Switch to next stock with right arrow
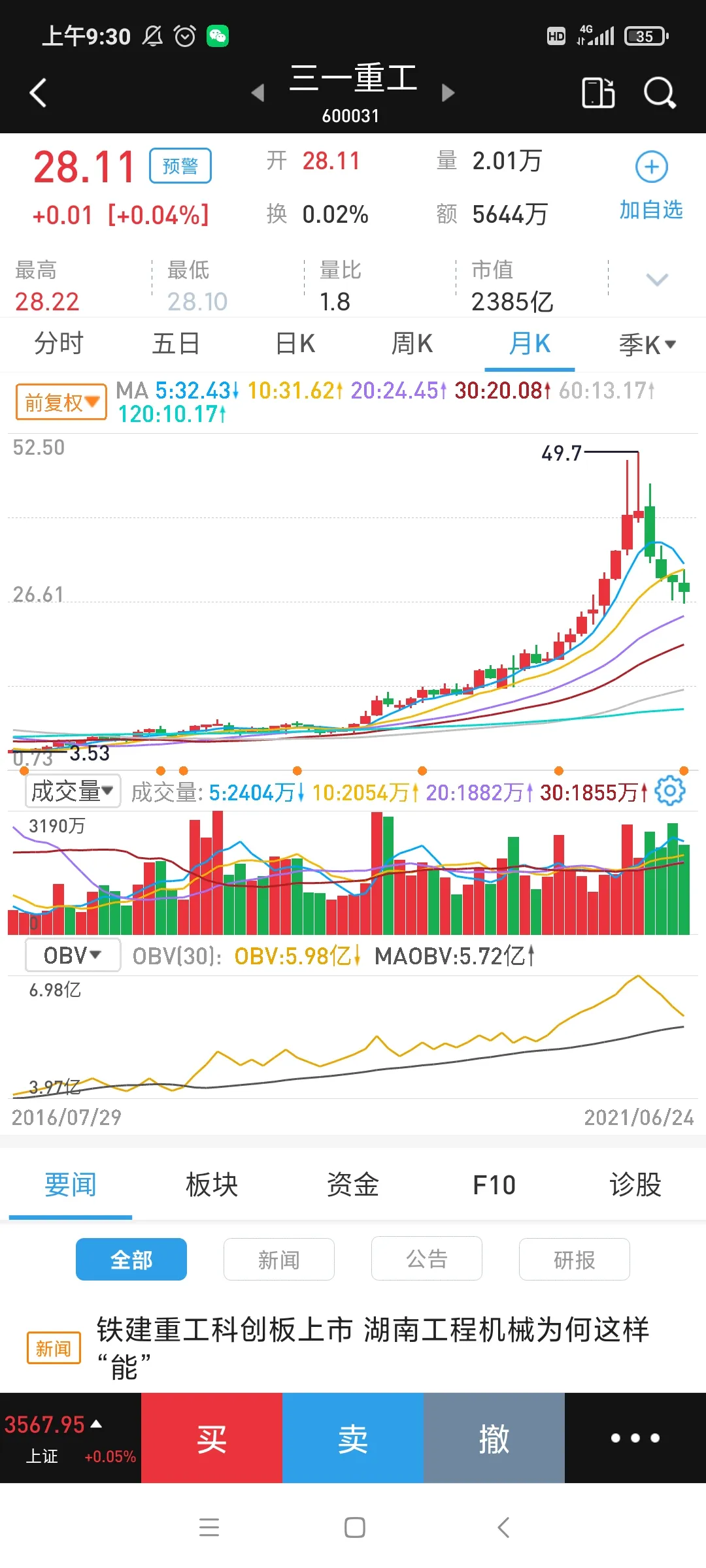This screenshot has height=1568, width=706. [x=448, y=93]
